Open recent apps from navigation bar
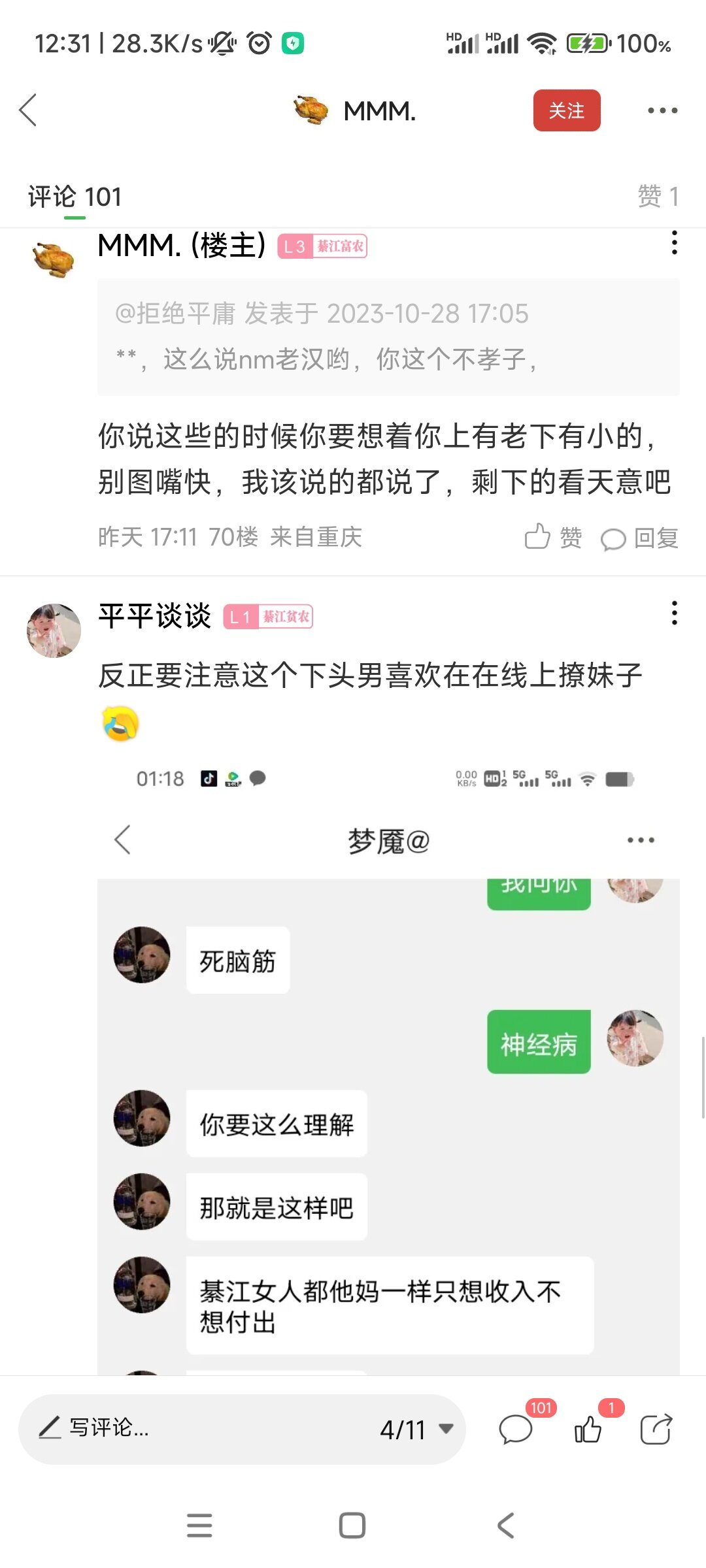Viewport: 706px width, 1568px height. pyautogui.click(x=199, y=1526)
